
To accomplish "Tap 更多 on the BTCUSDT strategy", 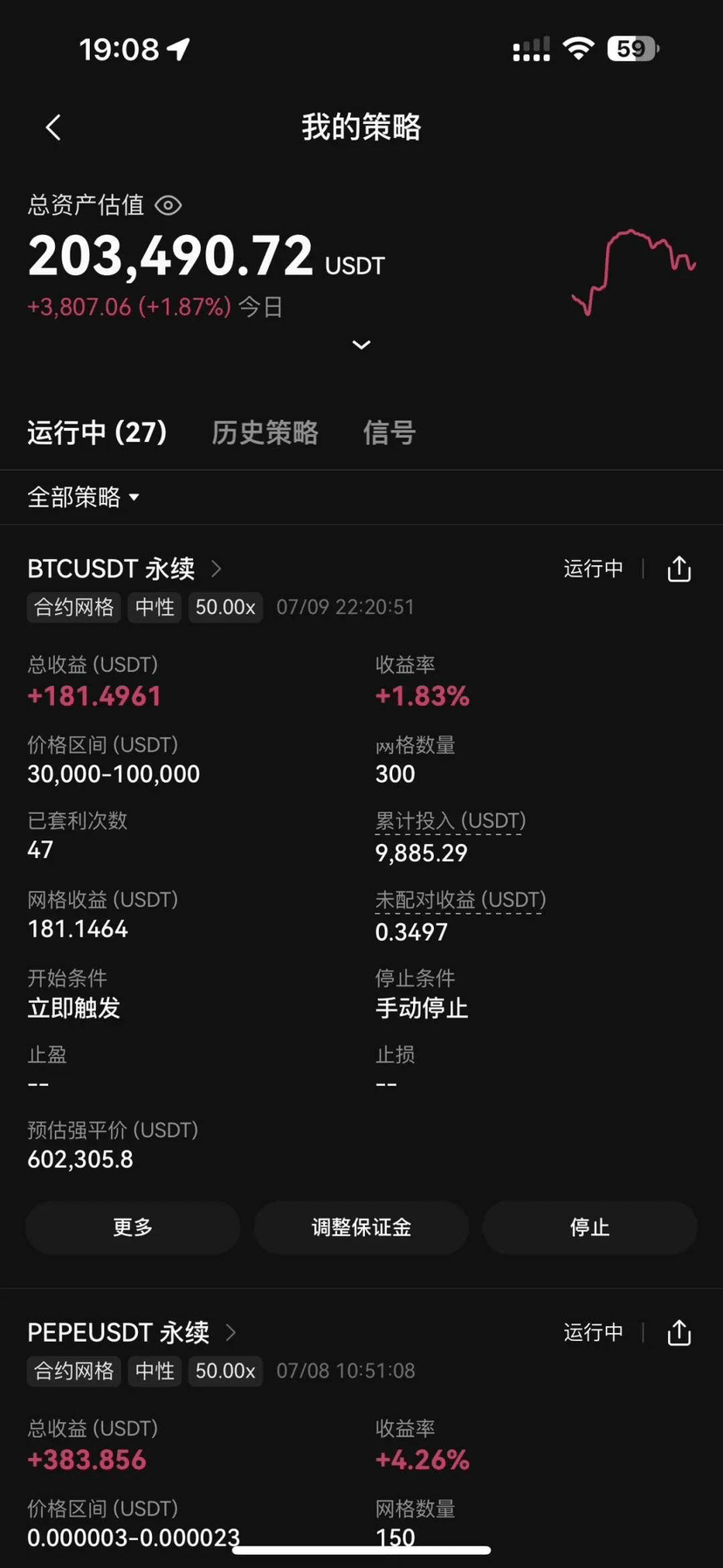I will (133, 1227).
